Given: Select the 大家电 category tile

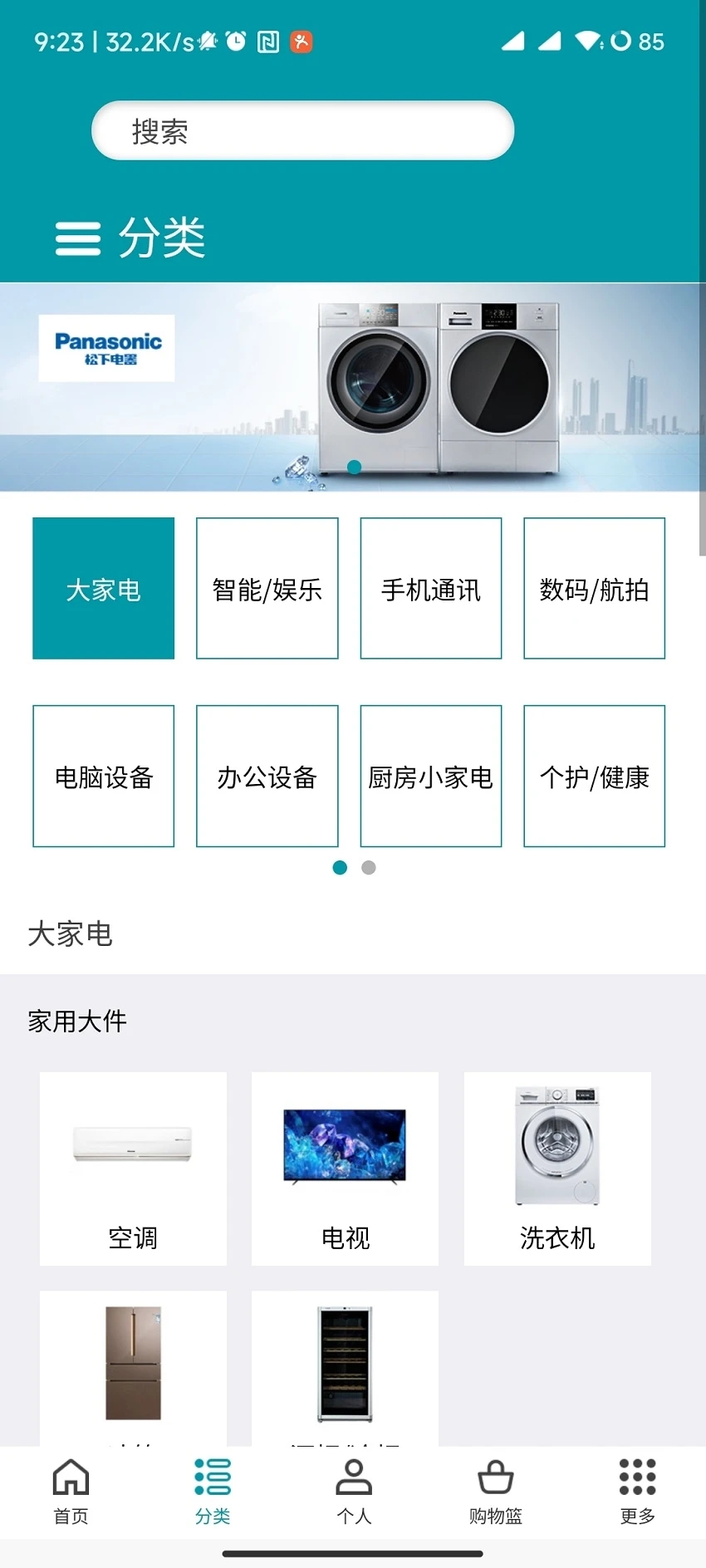Looking at the screenshot, I should (102, 588).
